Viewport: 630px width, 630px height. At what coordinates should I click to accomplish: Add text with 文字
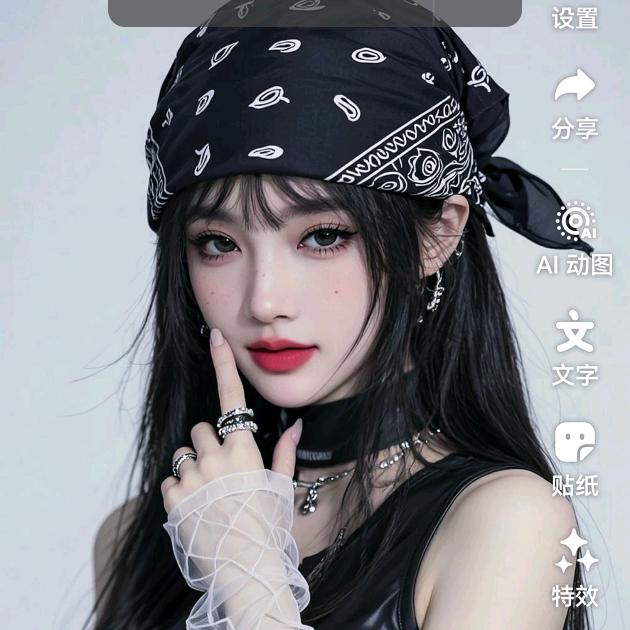click(575, 348)
